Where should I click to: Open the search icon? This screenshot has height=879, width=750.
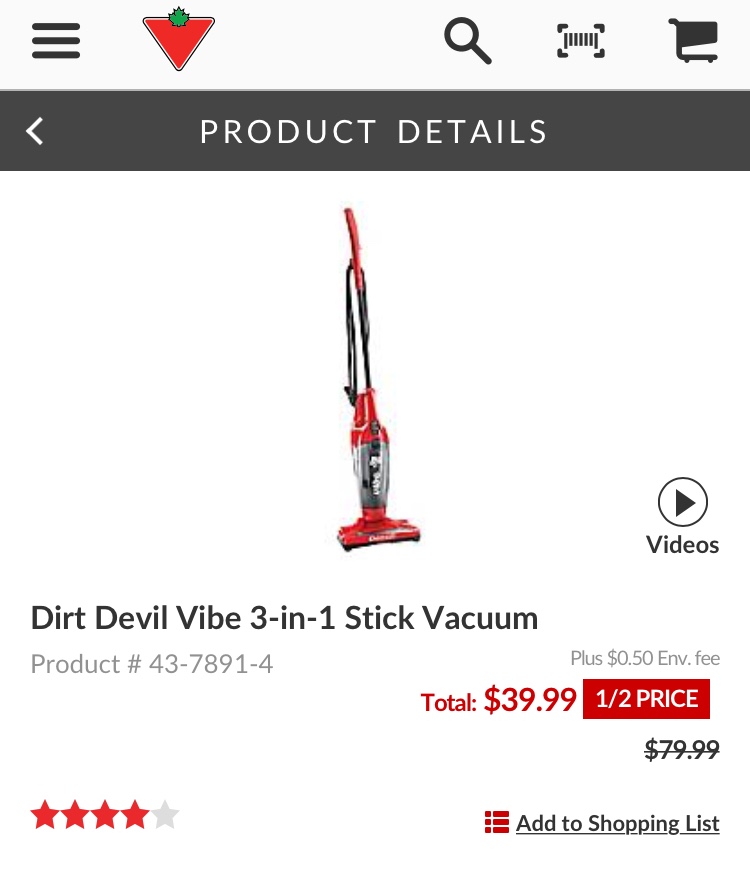pyautogui.click(x=466, y=39)
